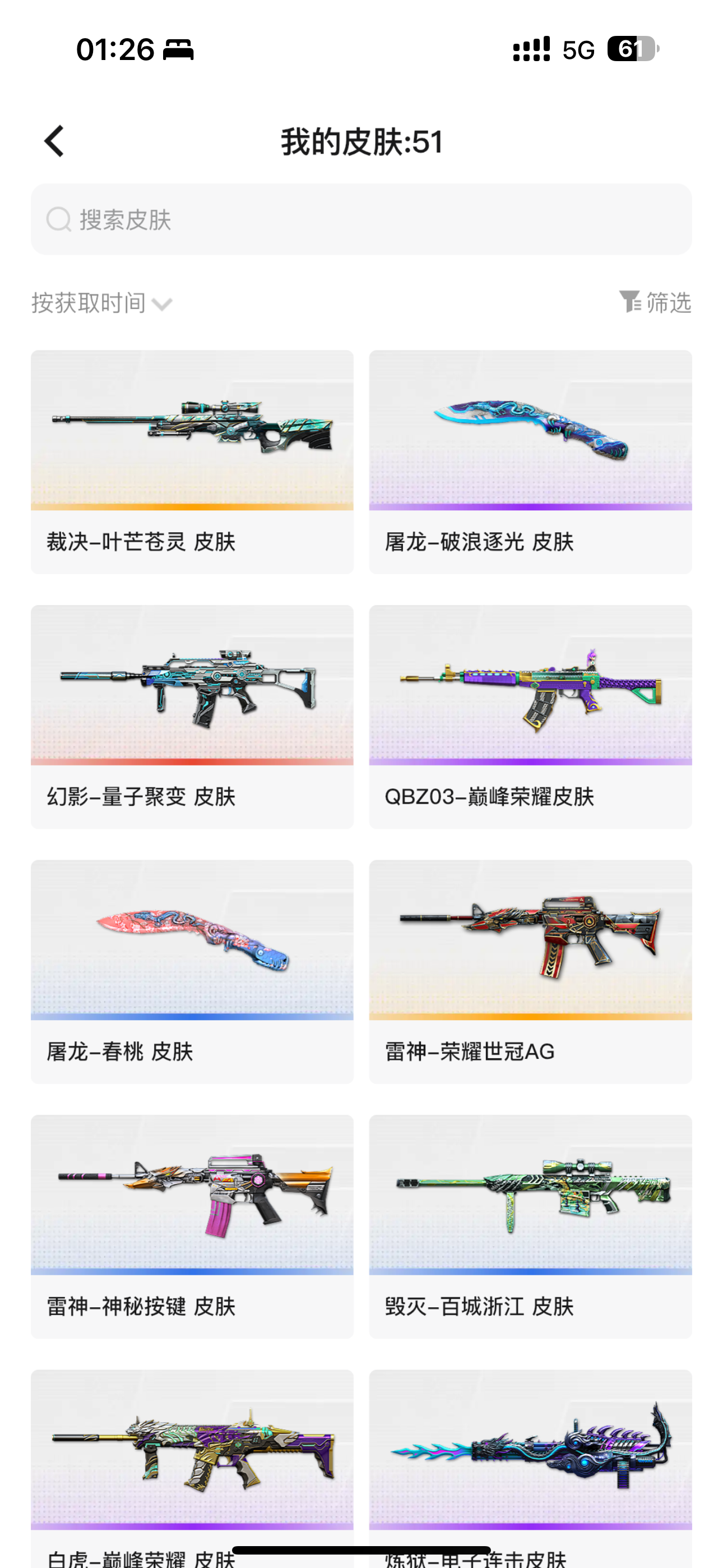The width and height of the screenshot is (723, 1568).
Task: Open the 裁决-叶芒苍灵 skin card
Action: 192,462
